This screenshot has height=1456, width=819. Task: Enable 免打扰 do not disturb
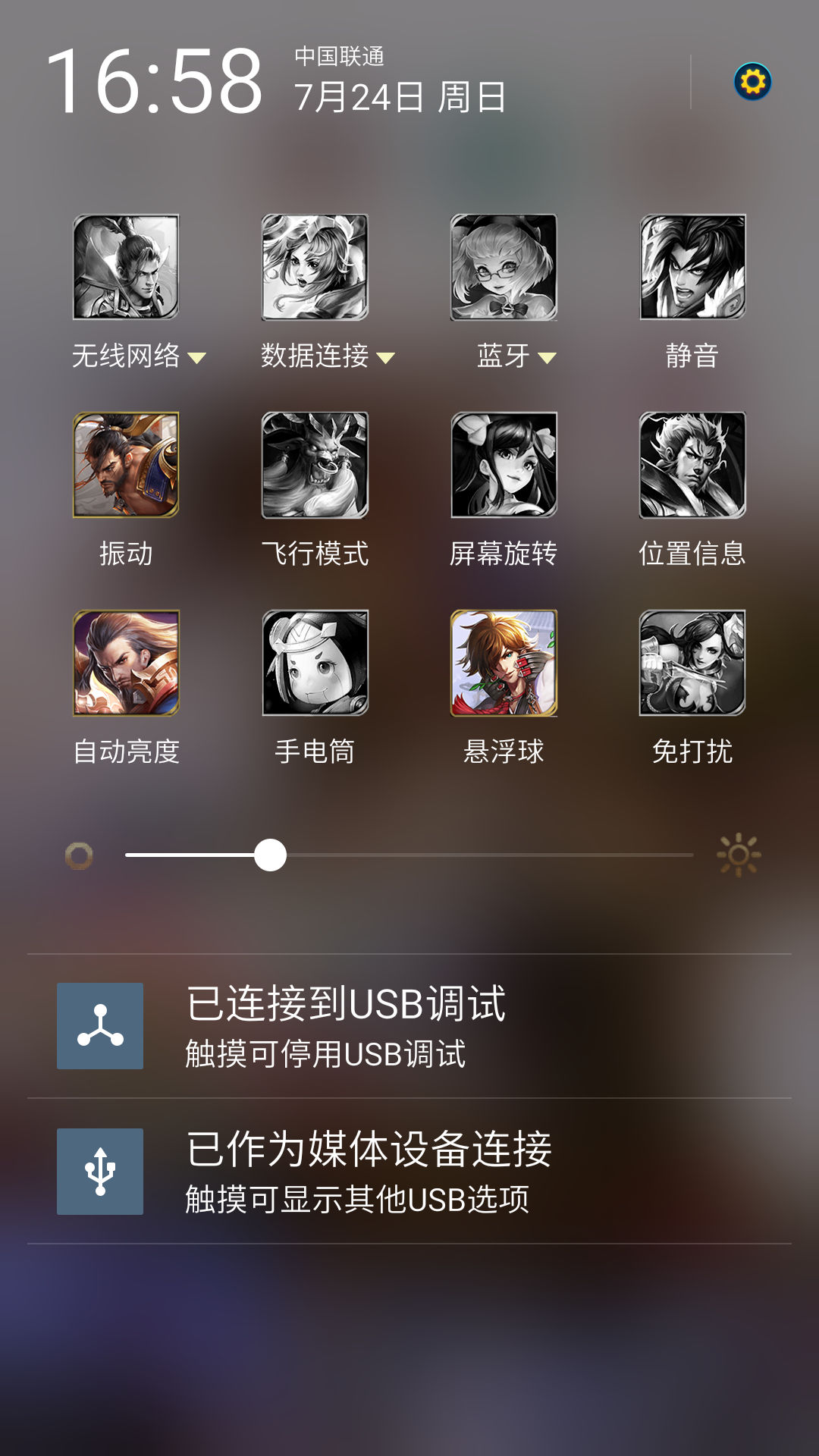(692, 663)
